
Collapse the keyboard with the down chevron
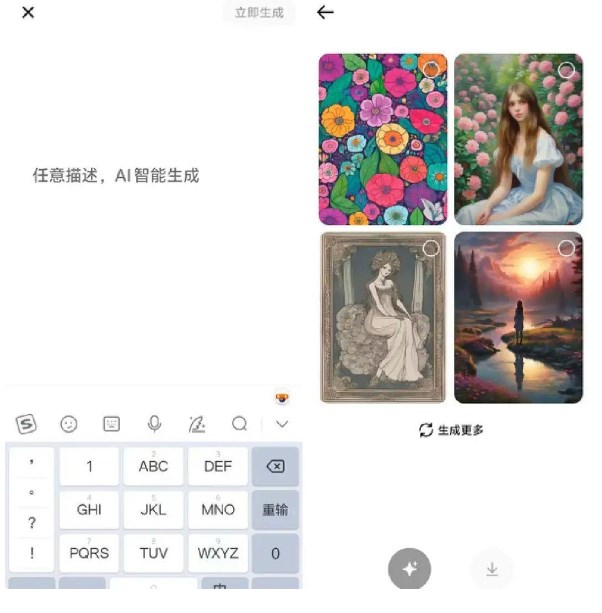(282, 424)
